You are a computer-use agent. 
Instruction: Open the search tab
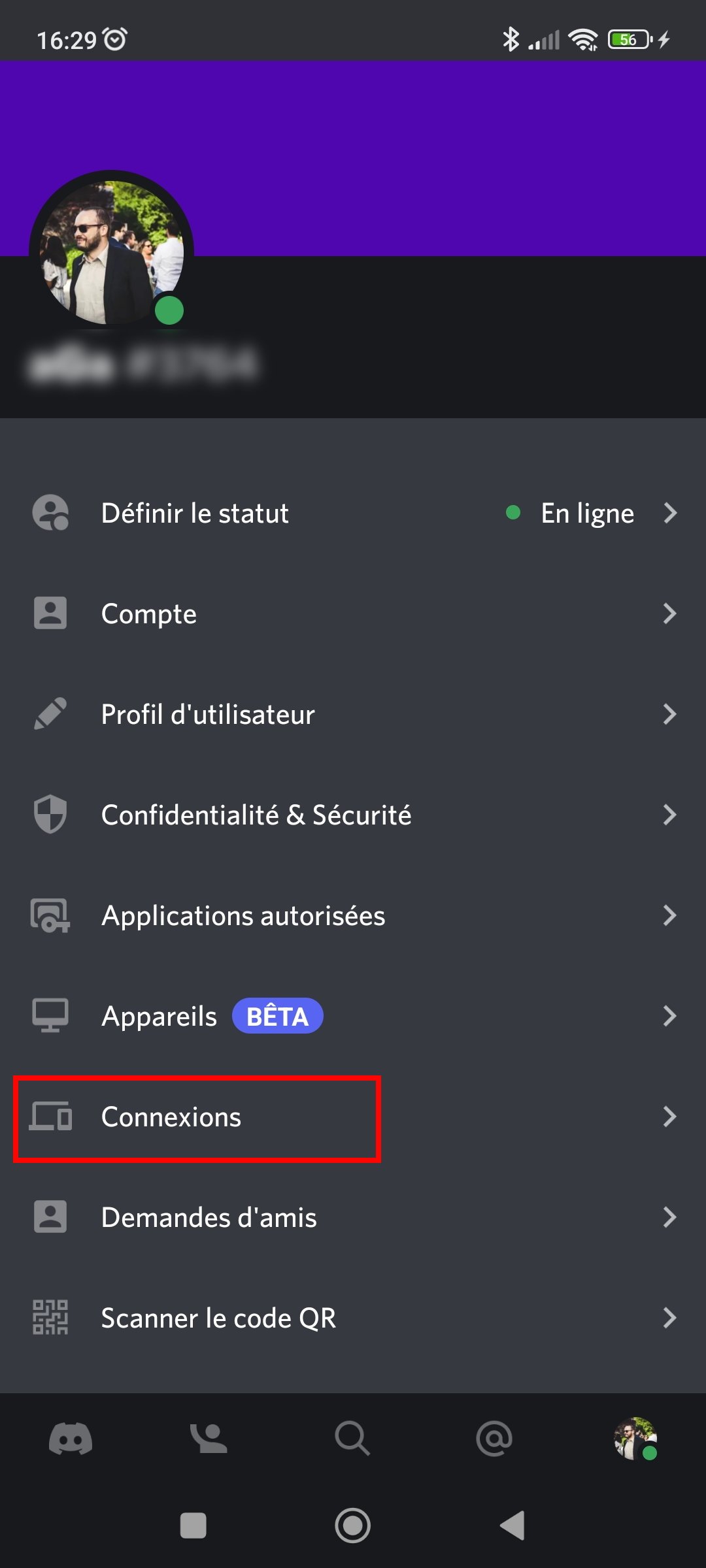[353, 1439]
